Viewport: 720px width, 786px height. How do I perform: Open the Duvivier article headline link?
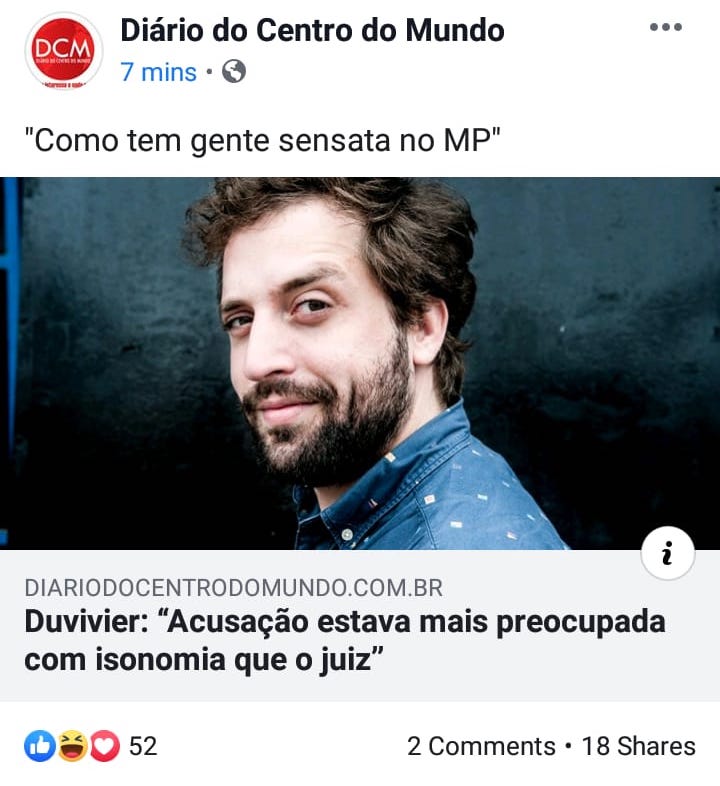[x=344, y=640]
